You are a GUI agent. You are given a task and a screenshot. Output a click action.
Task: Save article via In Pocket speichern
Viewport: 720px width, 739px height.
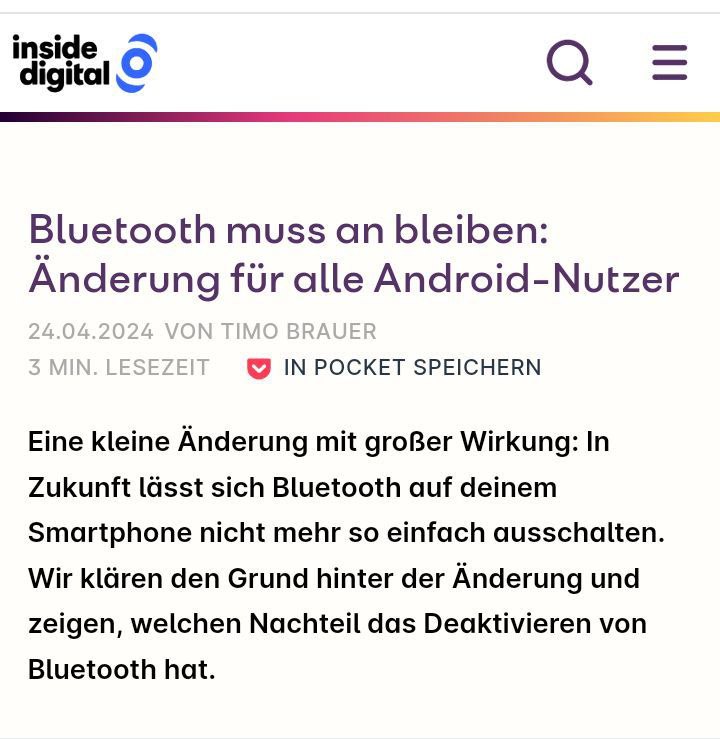point(394,368)
